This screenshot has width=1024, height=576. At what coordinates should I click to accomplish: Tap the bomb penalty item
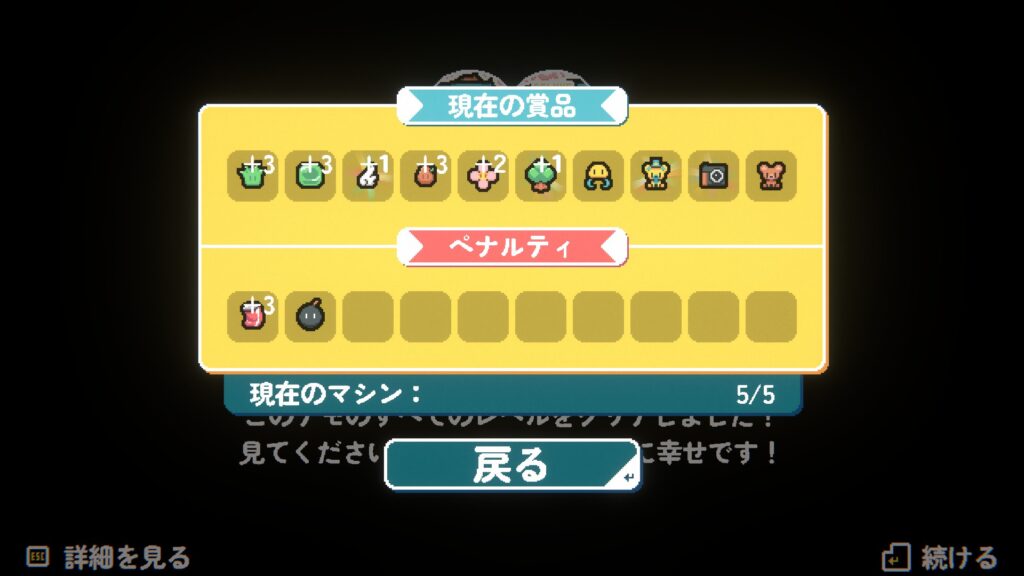(x=310, y=317)
